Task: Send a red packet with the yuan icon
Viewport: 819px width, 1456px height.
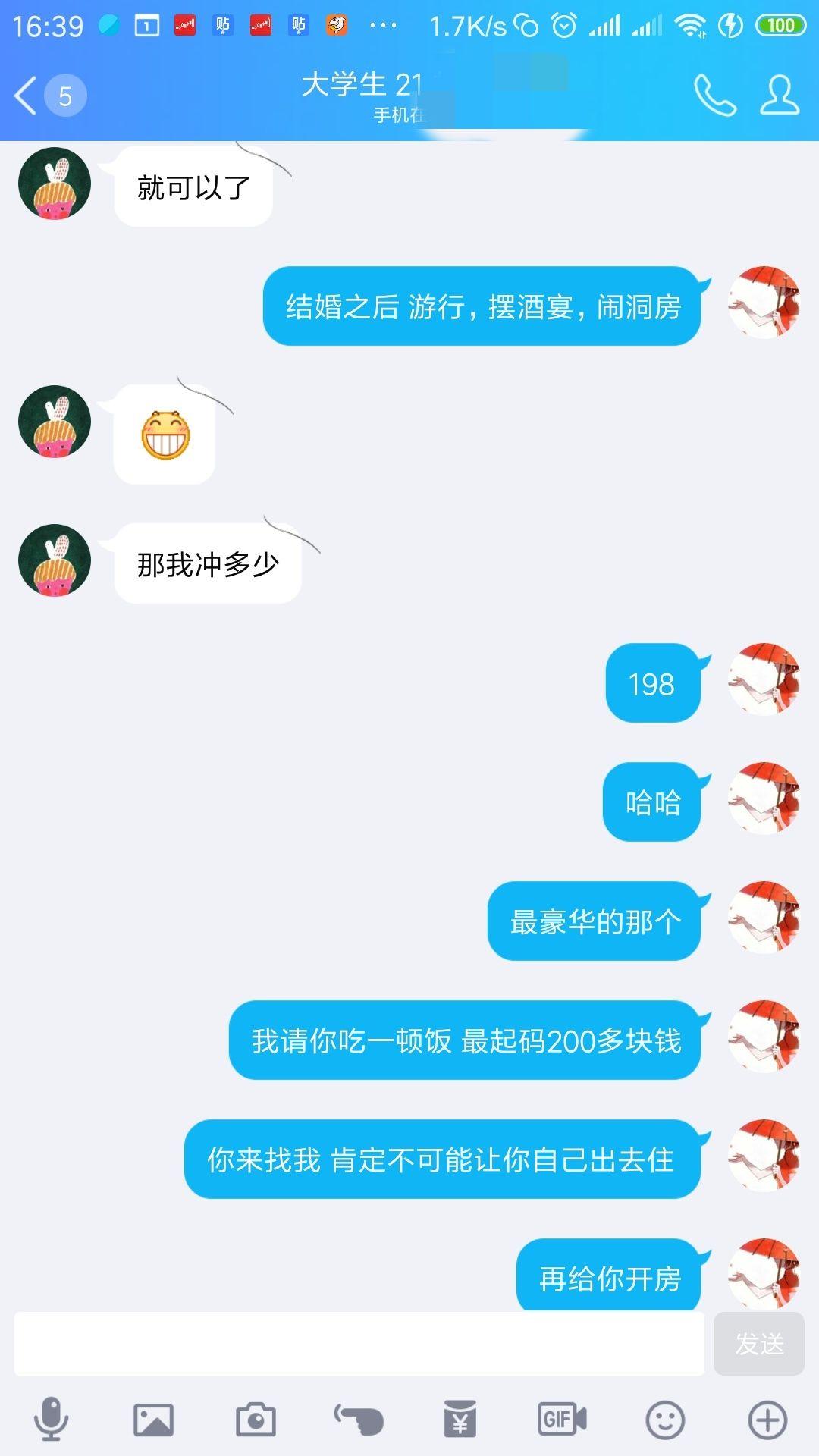Action: coord(460,1419)
